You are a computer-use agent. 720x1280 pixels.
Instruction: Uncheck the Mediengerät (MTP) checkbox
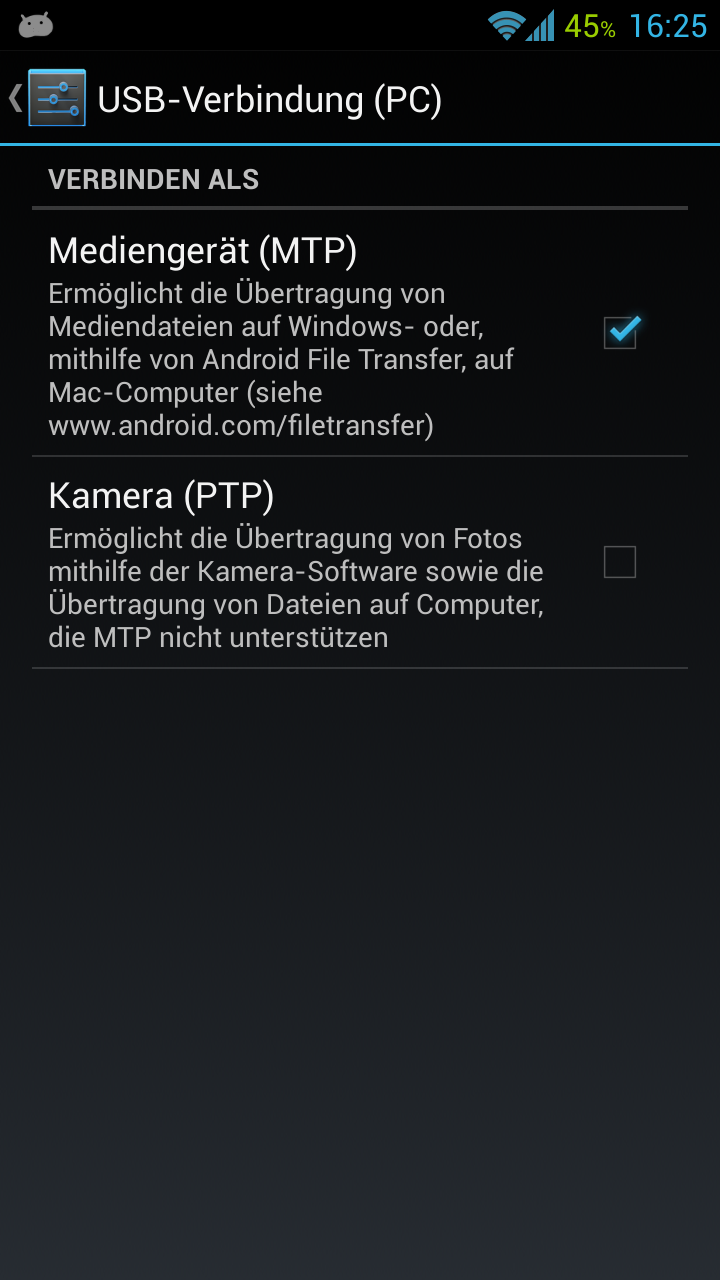tap(620, 332)
